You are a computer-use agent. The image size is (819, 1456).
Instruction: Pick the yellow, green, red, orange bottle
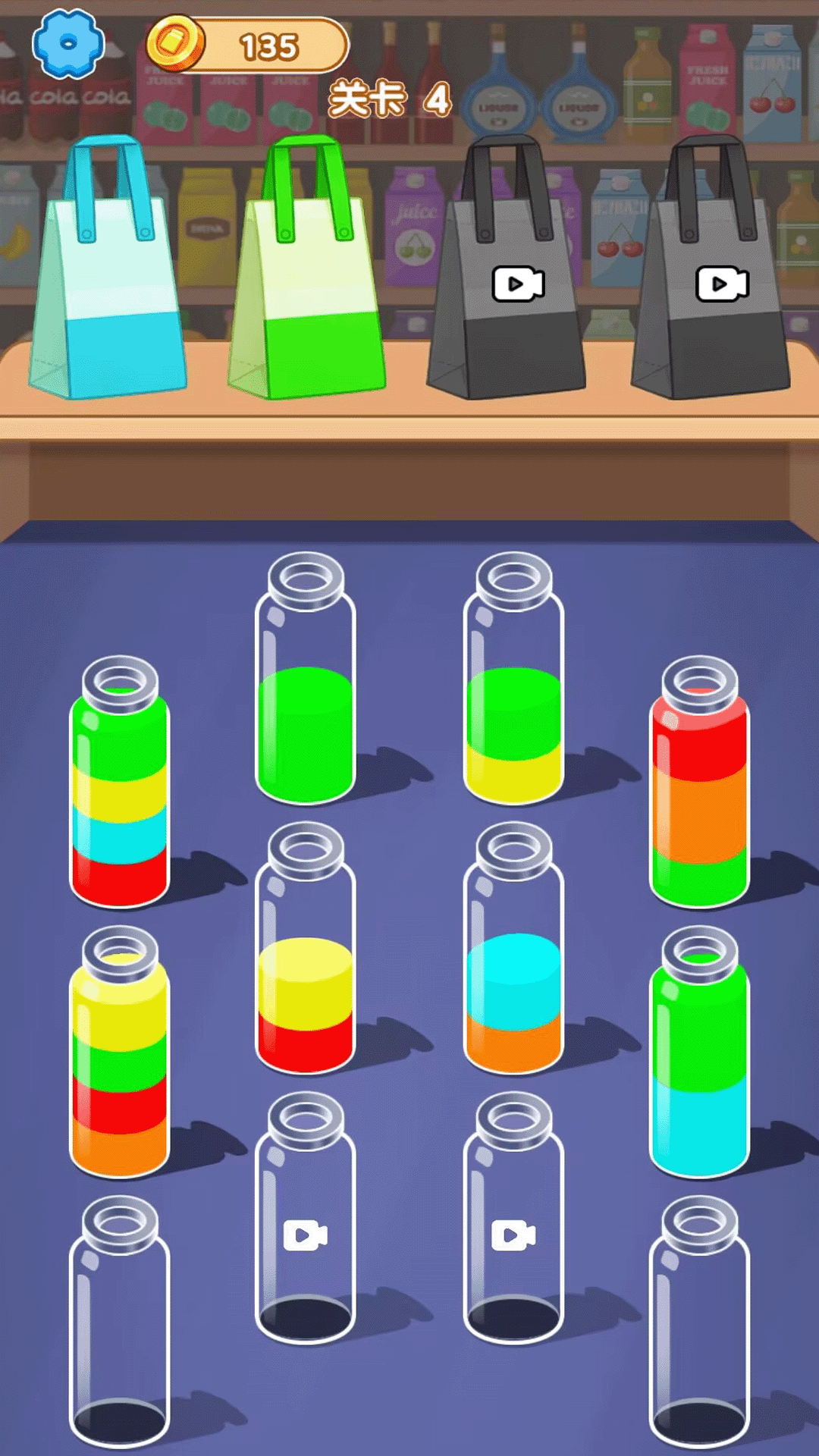point(120,1062)
